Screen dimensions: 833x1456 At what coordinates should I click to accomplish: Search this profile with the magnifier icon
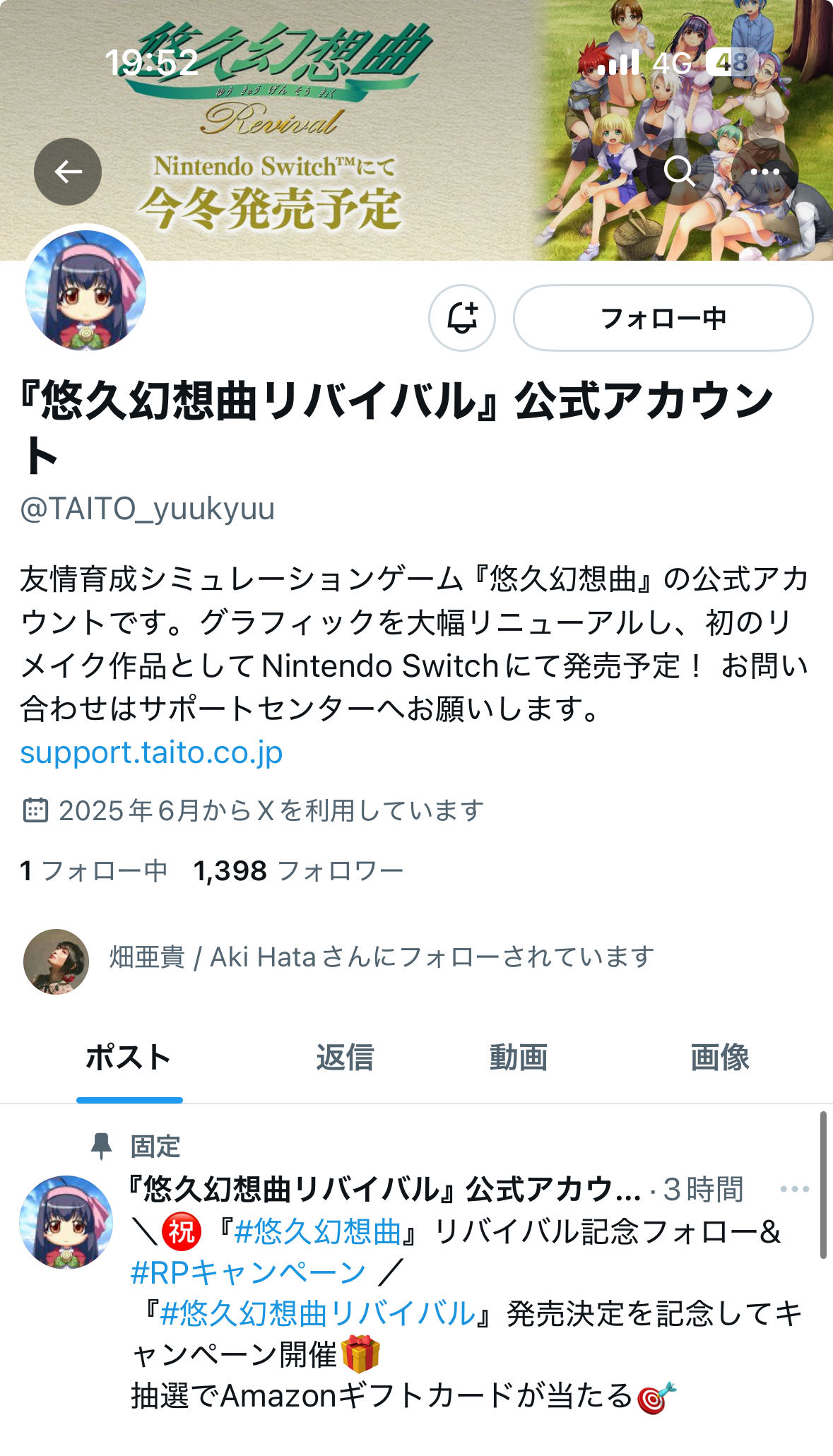[x=680, y=172]
